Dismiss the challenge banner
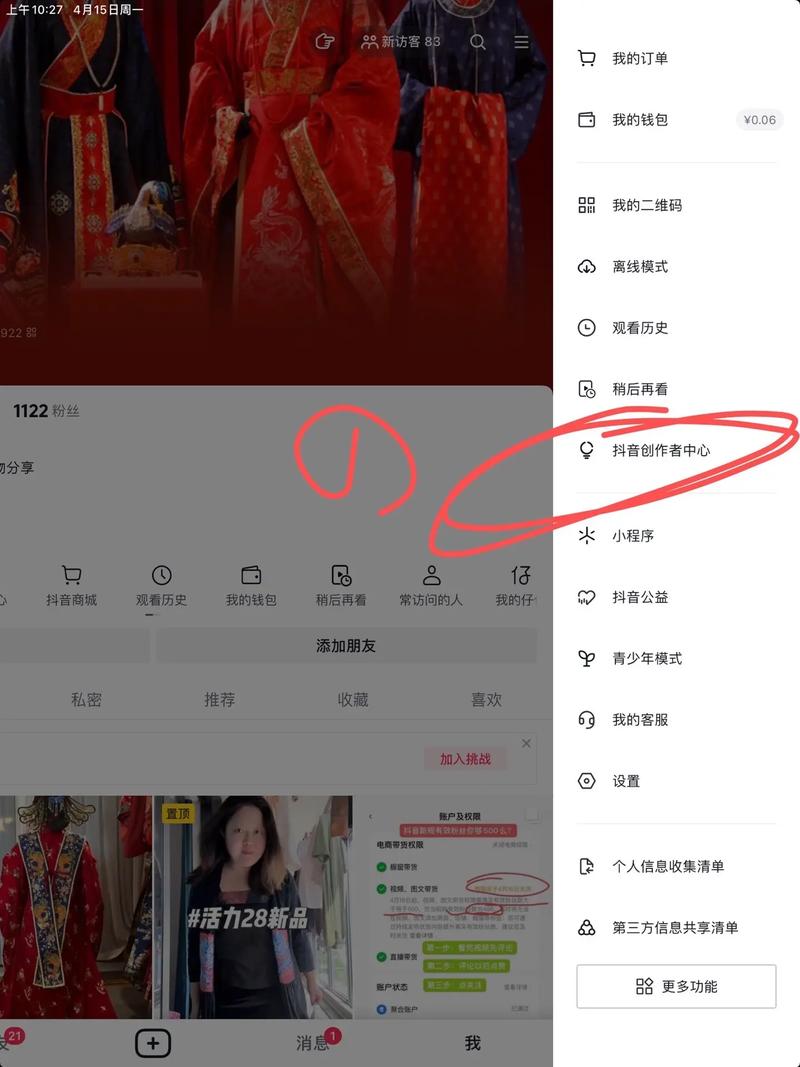 527,743
